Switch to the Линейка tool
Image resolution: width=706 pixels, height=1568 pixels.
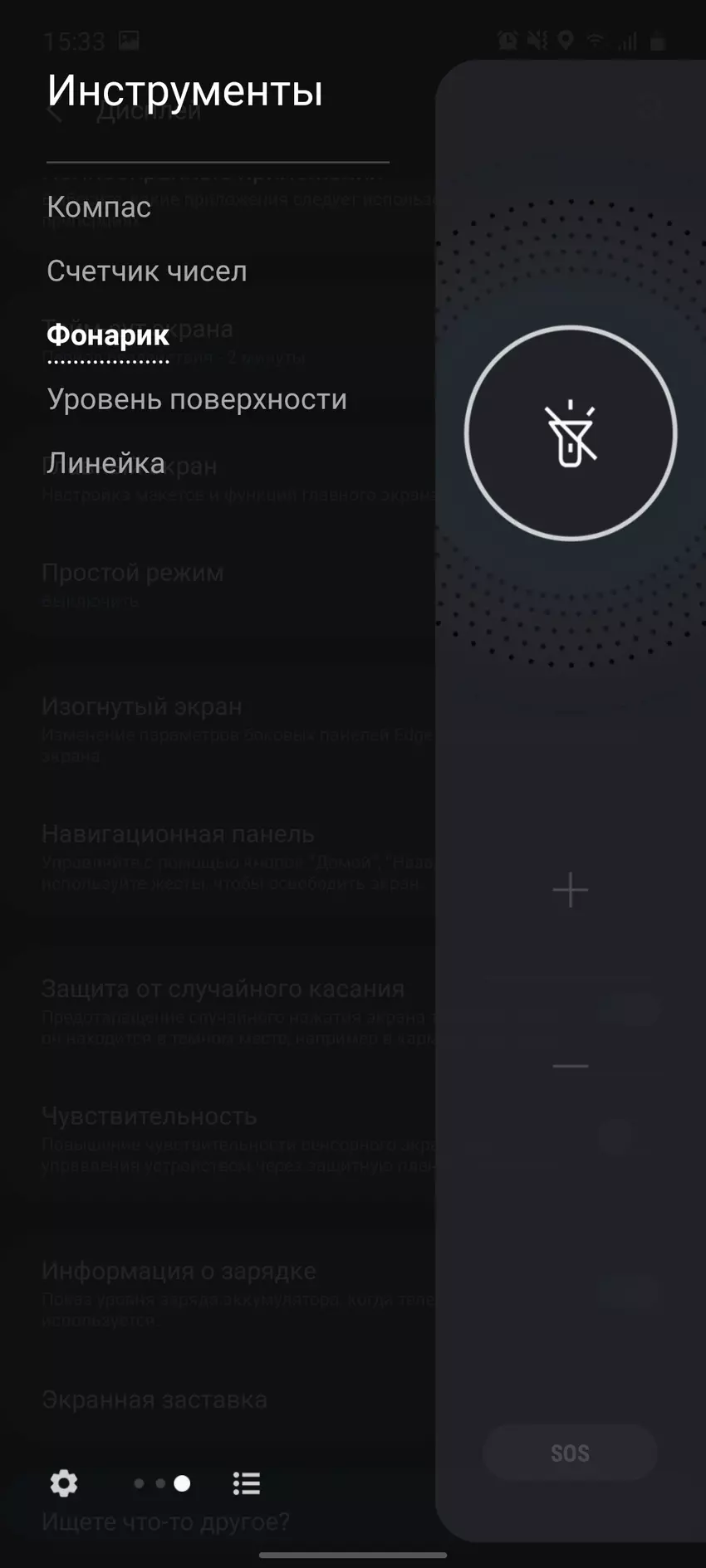[x=105, y=463]
